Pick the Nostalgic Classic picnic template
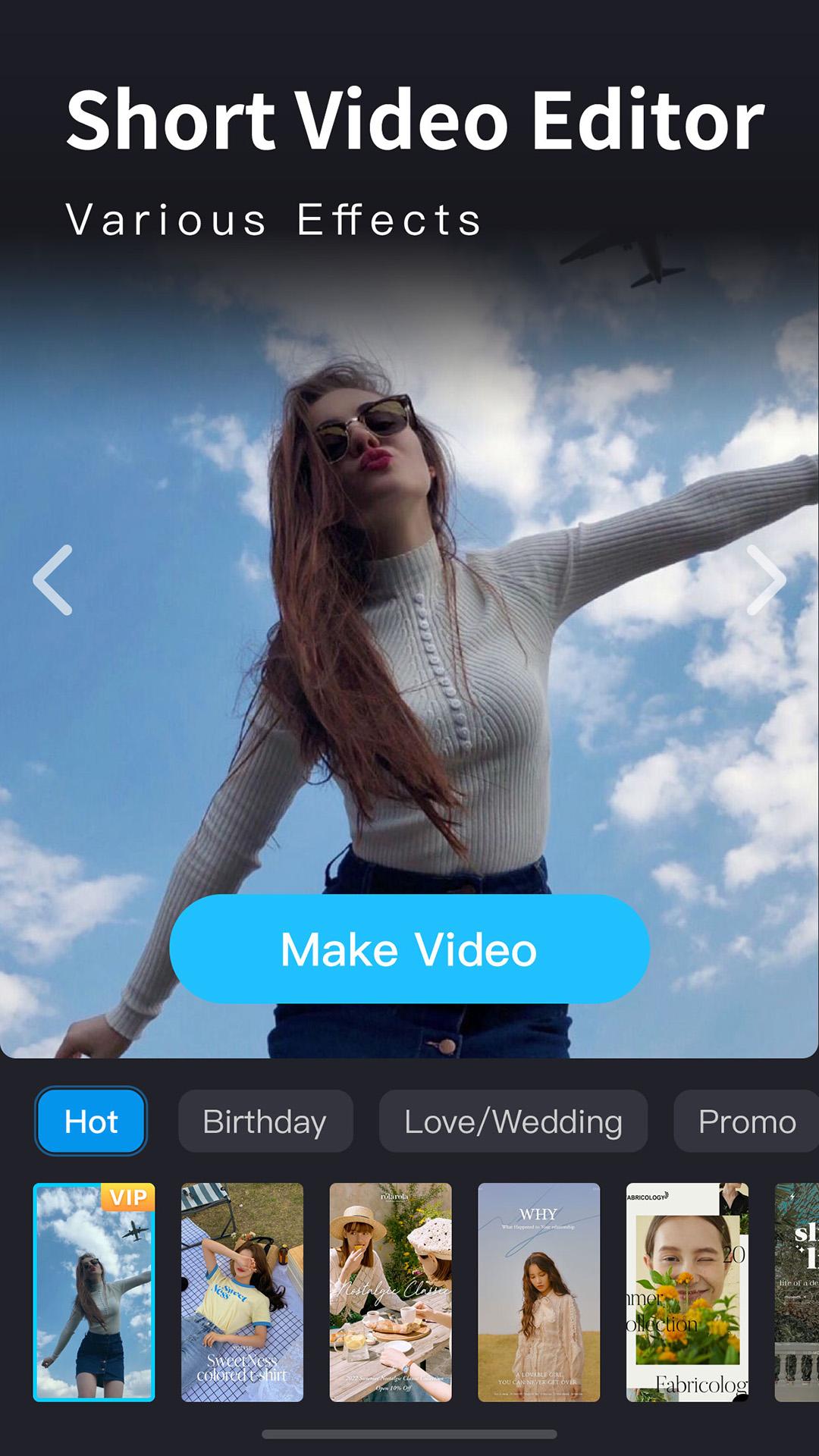819x1456 pixels. point(391,1292)
